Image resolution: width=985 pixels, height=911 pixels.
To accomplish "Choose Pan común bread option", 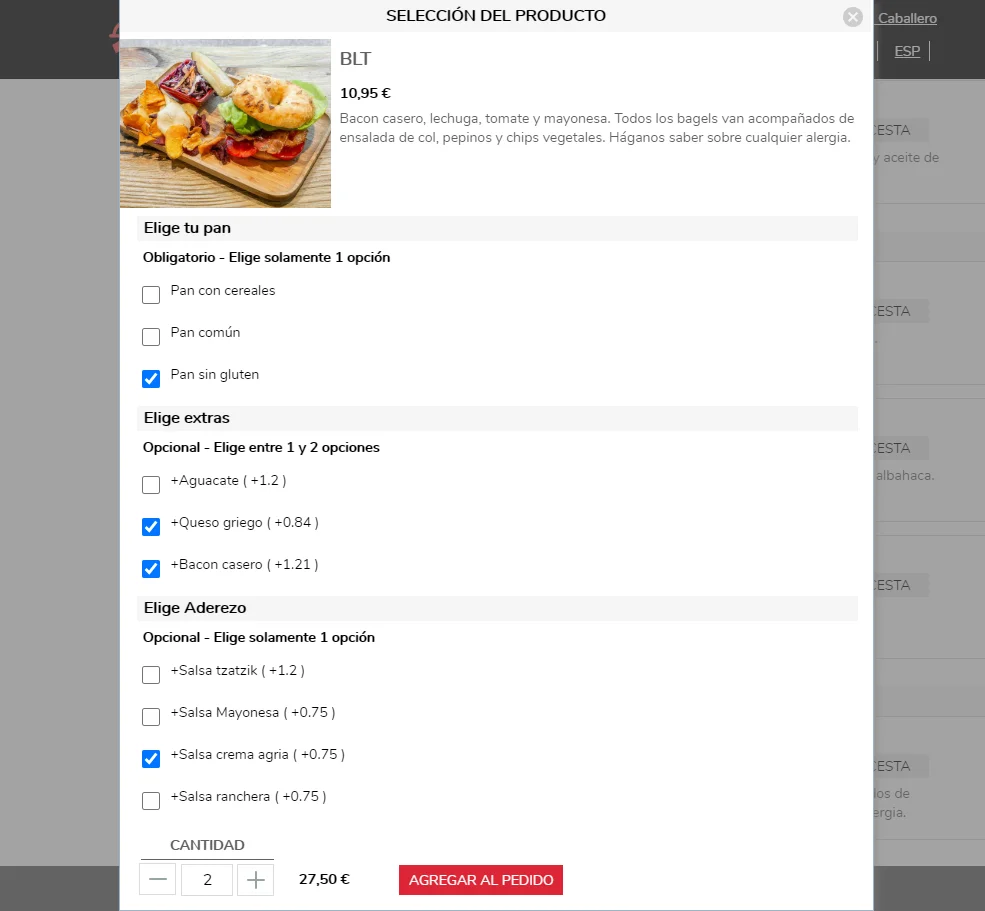I will (151, 337).
